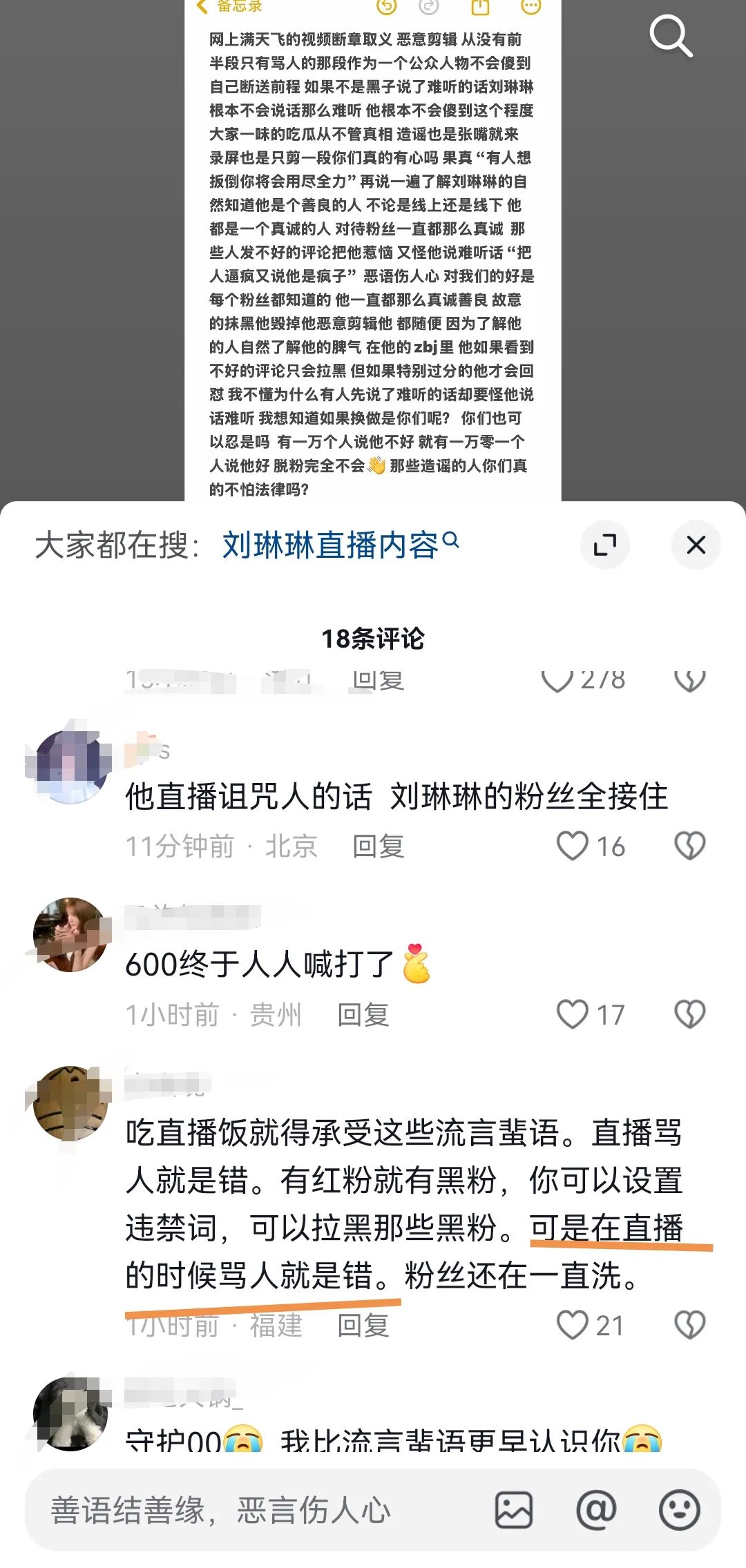The height and width of the screenshot is (1568, 746).
Task: Expand the comments panel to full screen
Action: click(x=605, y=545)
